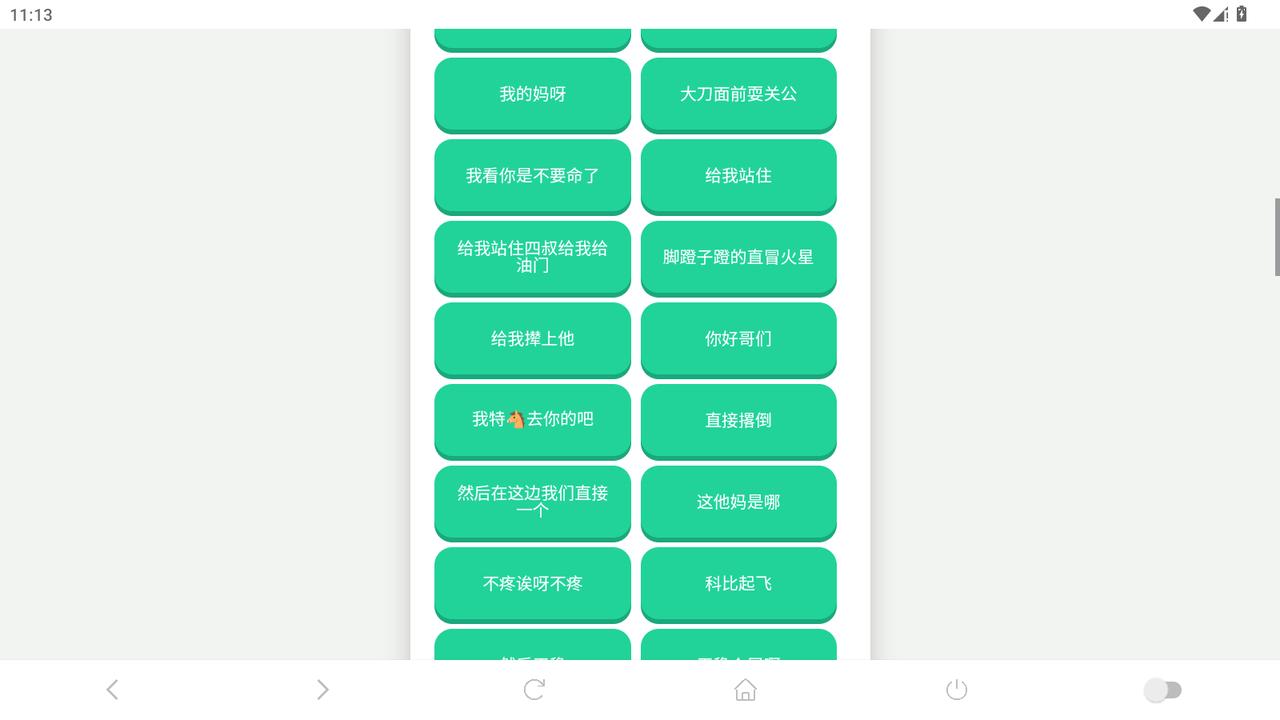This screenshot has height=720, width=1280.
Task: Tap the 这他妈是哪 button
Action: click(x=738, y=502)
